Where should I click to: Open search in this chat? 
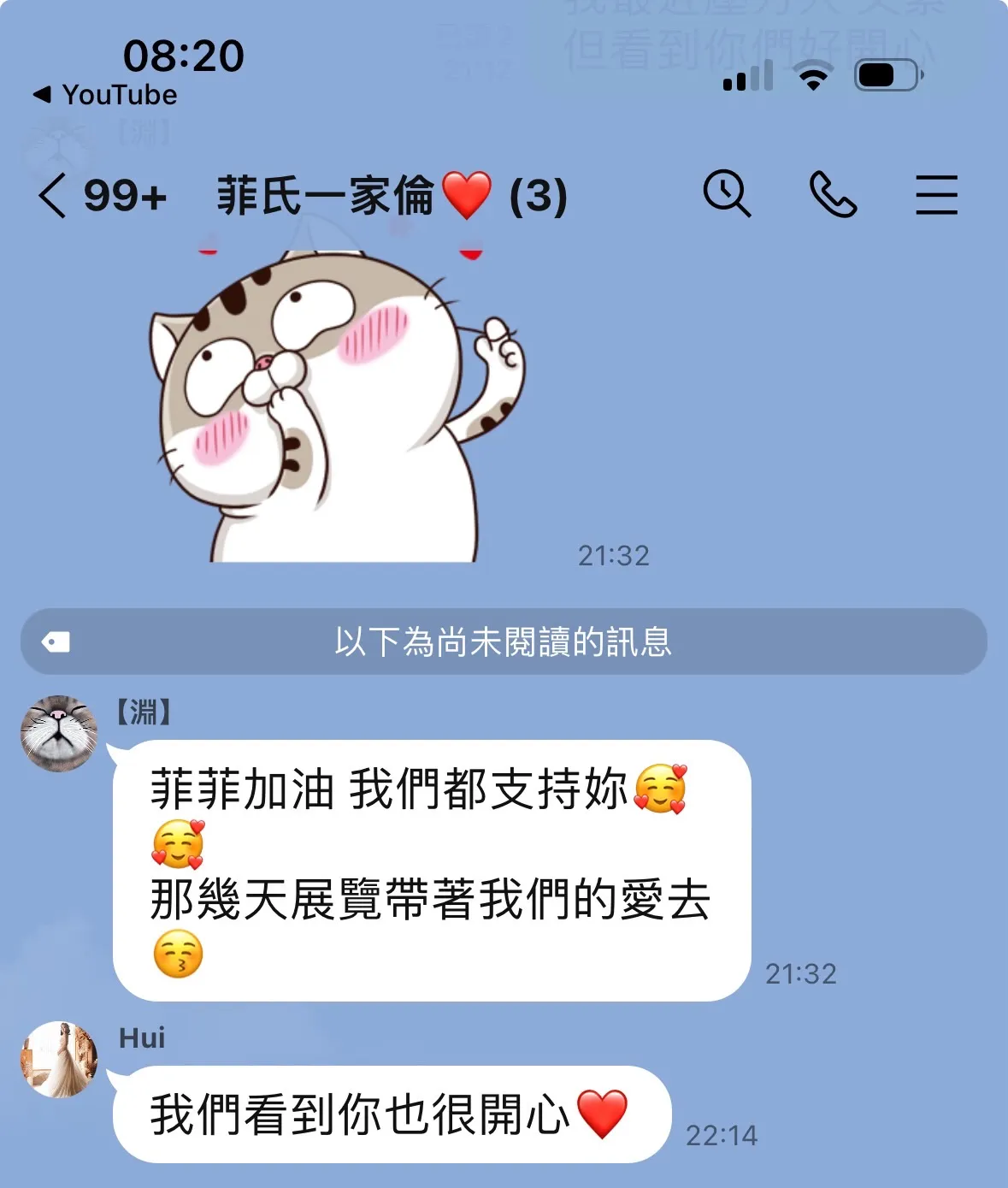pyautogui.click(x=727, y=194)
